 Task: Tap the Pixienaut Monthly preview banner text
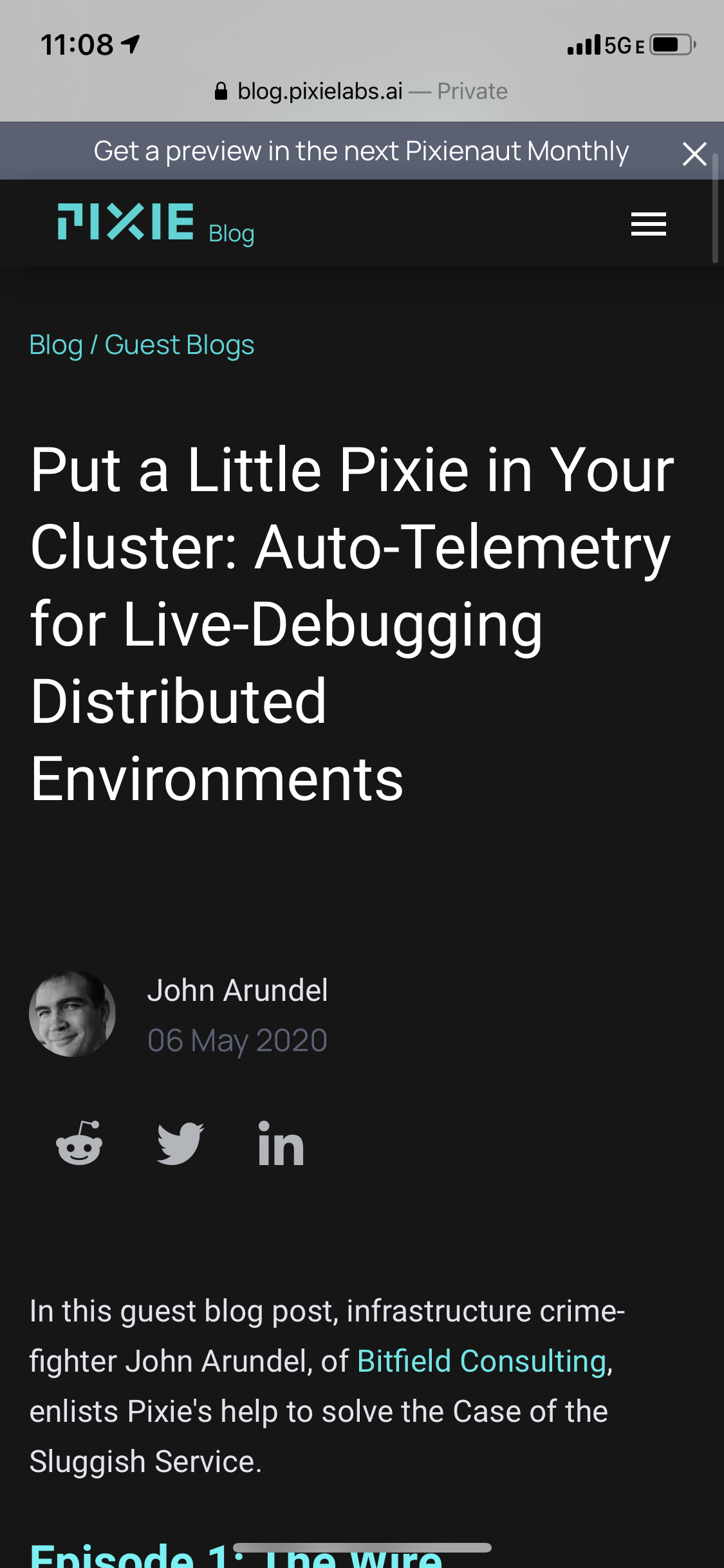coord(360,151)
